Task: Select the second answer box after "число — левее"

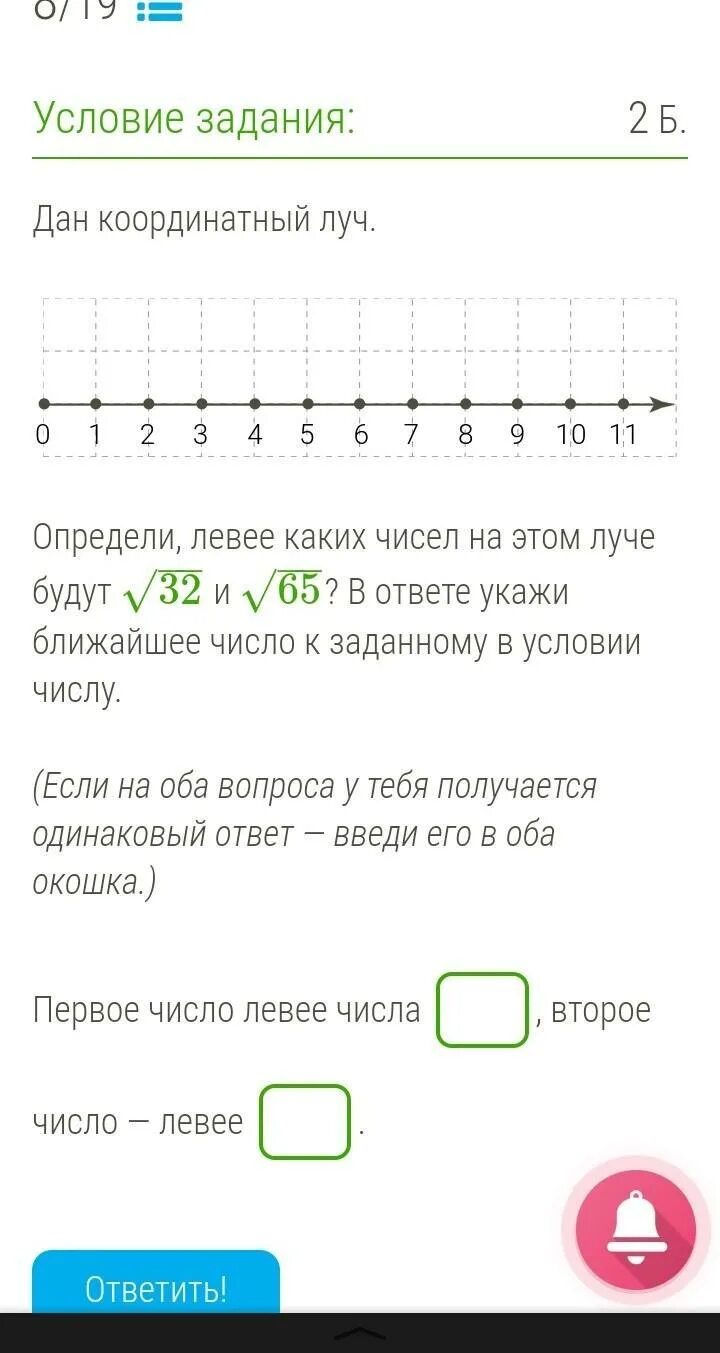Action: [x=305, y=1122]
